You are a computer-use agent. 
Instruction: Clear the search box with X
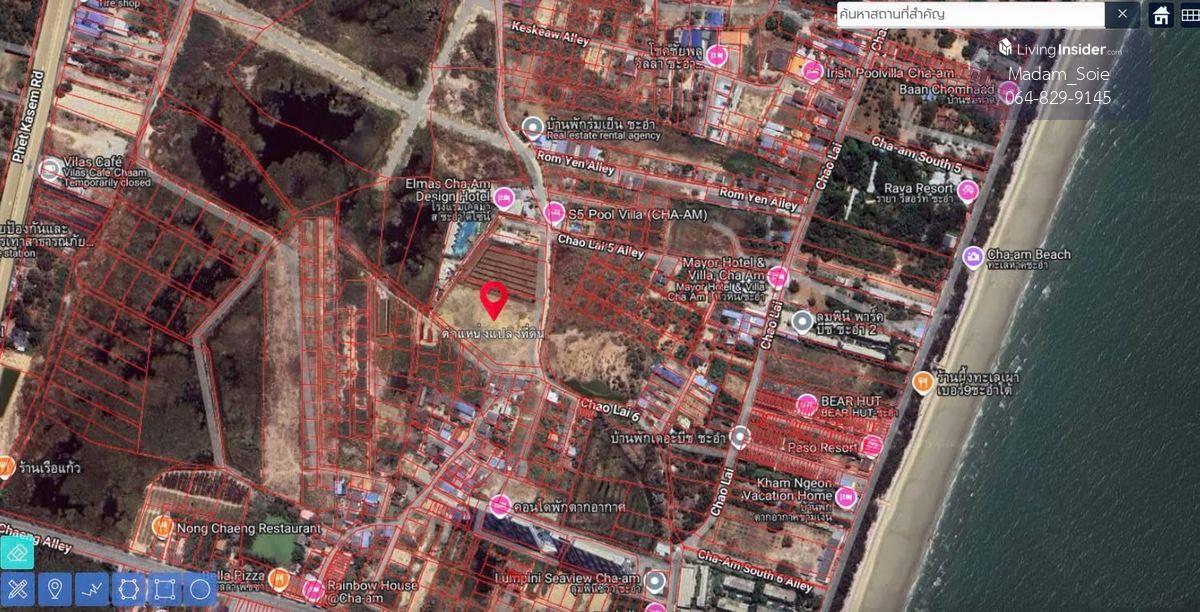[1122, 14]
